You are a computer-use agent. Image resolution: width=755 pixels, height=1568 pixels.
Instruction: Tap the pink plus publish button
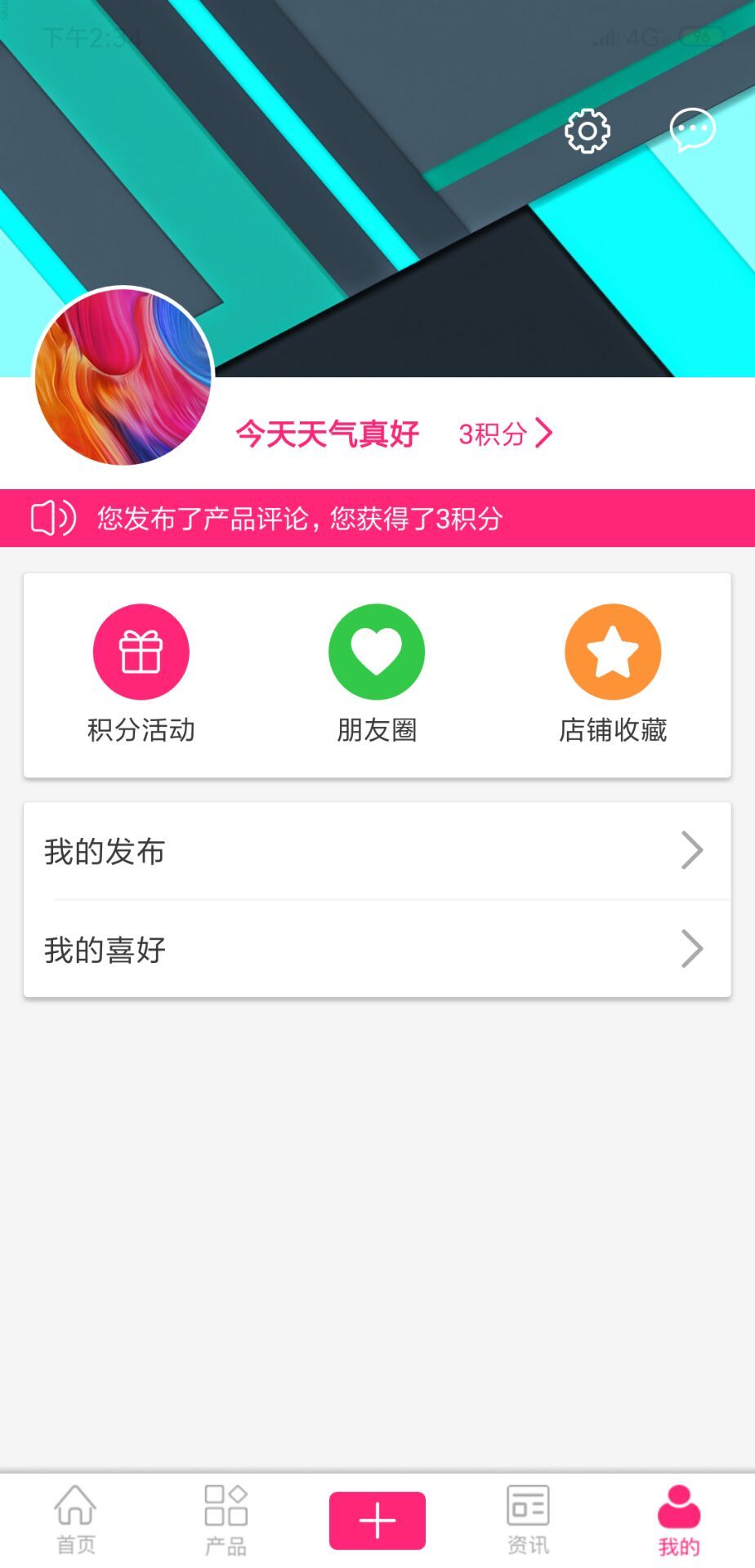tap(377, 1521)
